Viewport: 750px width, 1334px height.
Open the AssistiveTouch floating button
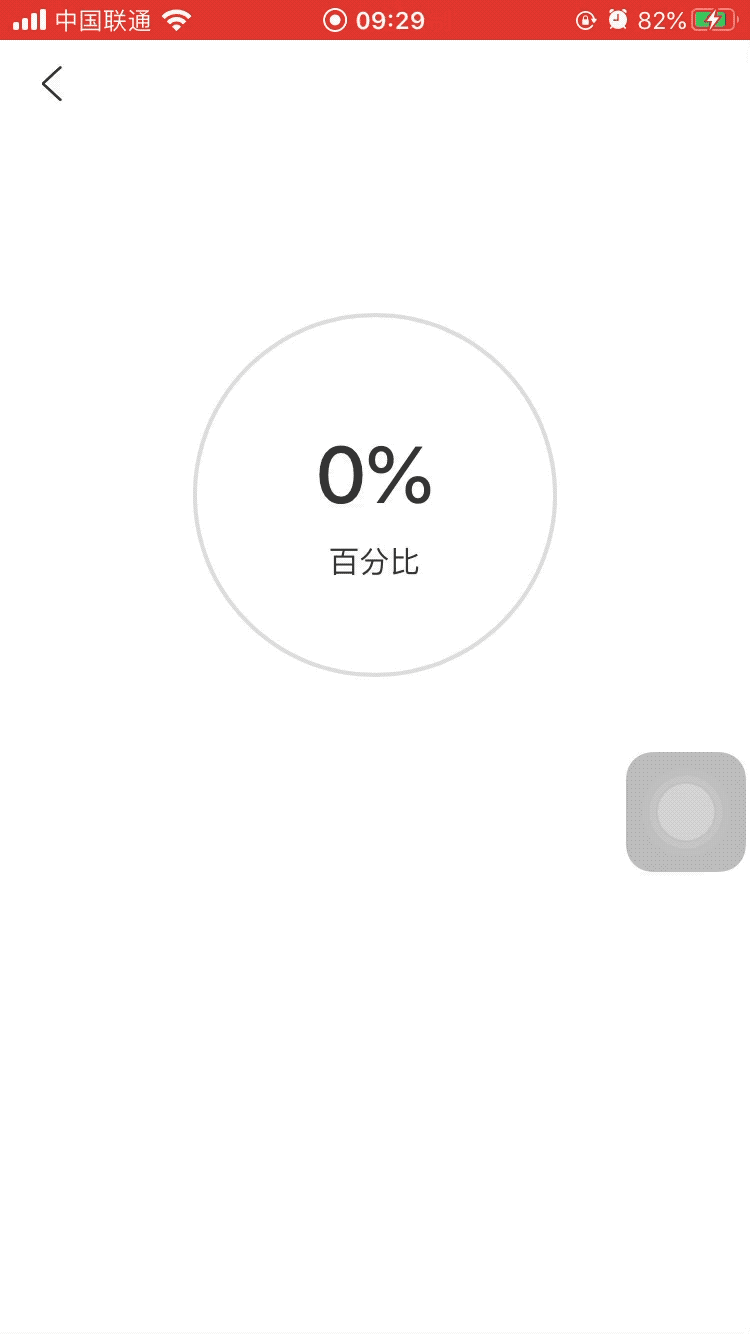[x=686, y=812]
